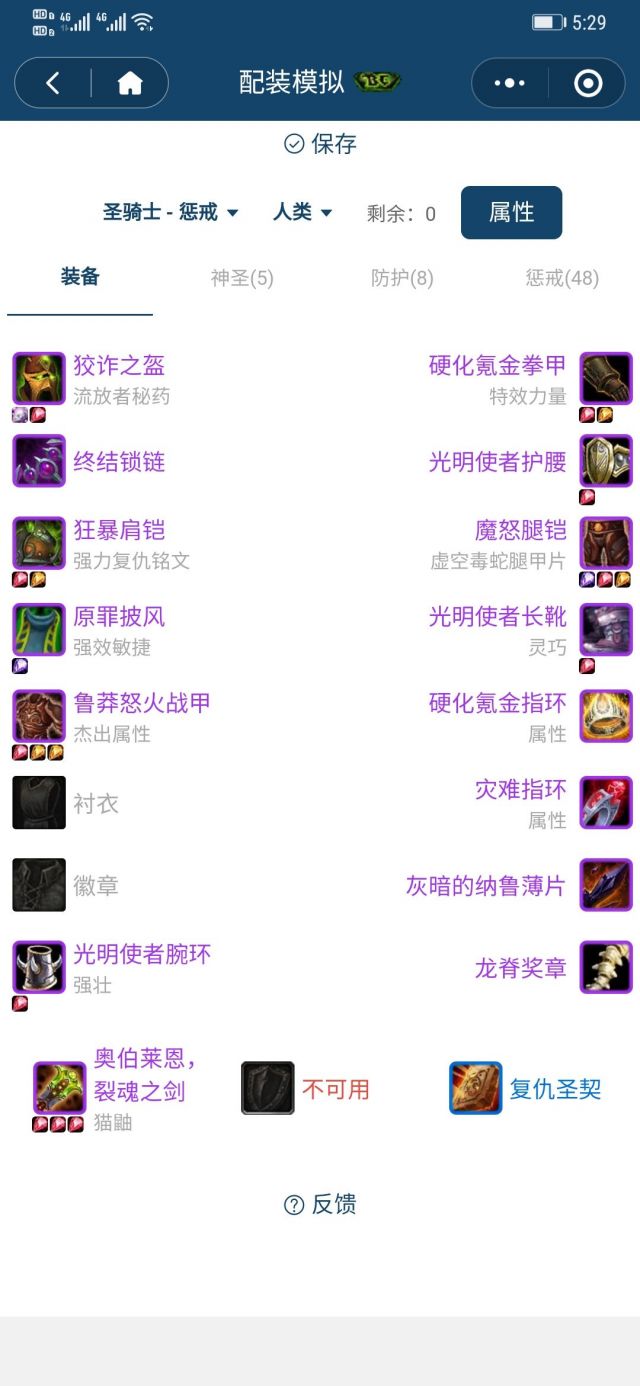Tap 保存 to save the gear set
The height and width of the screenshot is (1386, 640).
click(320, 144)
